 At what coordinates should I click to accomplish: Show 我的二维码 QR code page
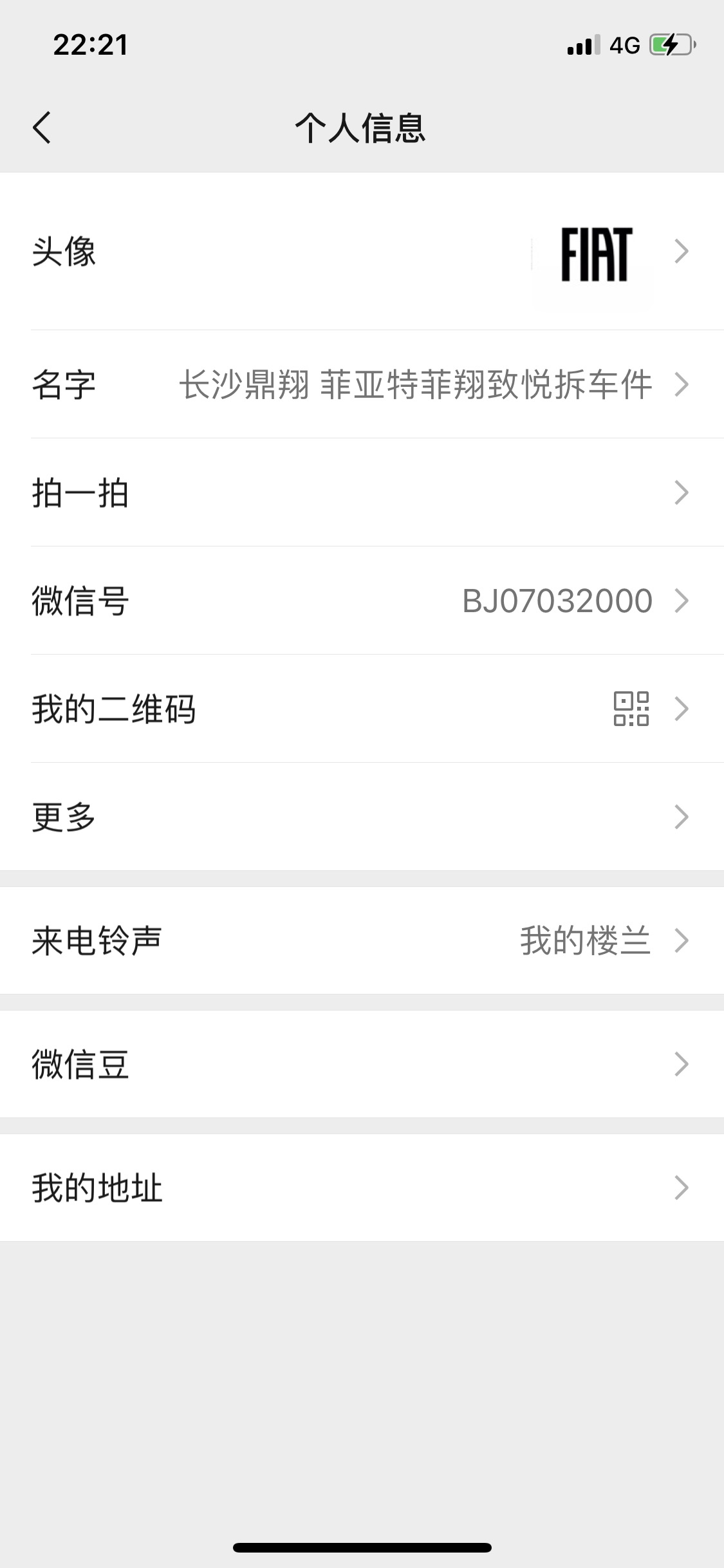click(362, 709)
